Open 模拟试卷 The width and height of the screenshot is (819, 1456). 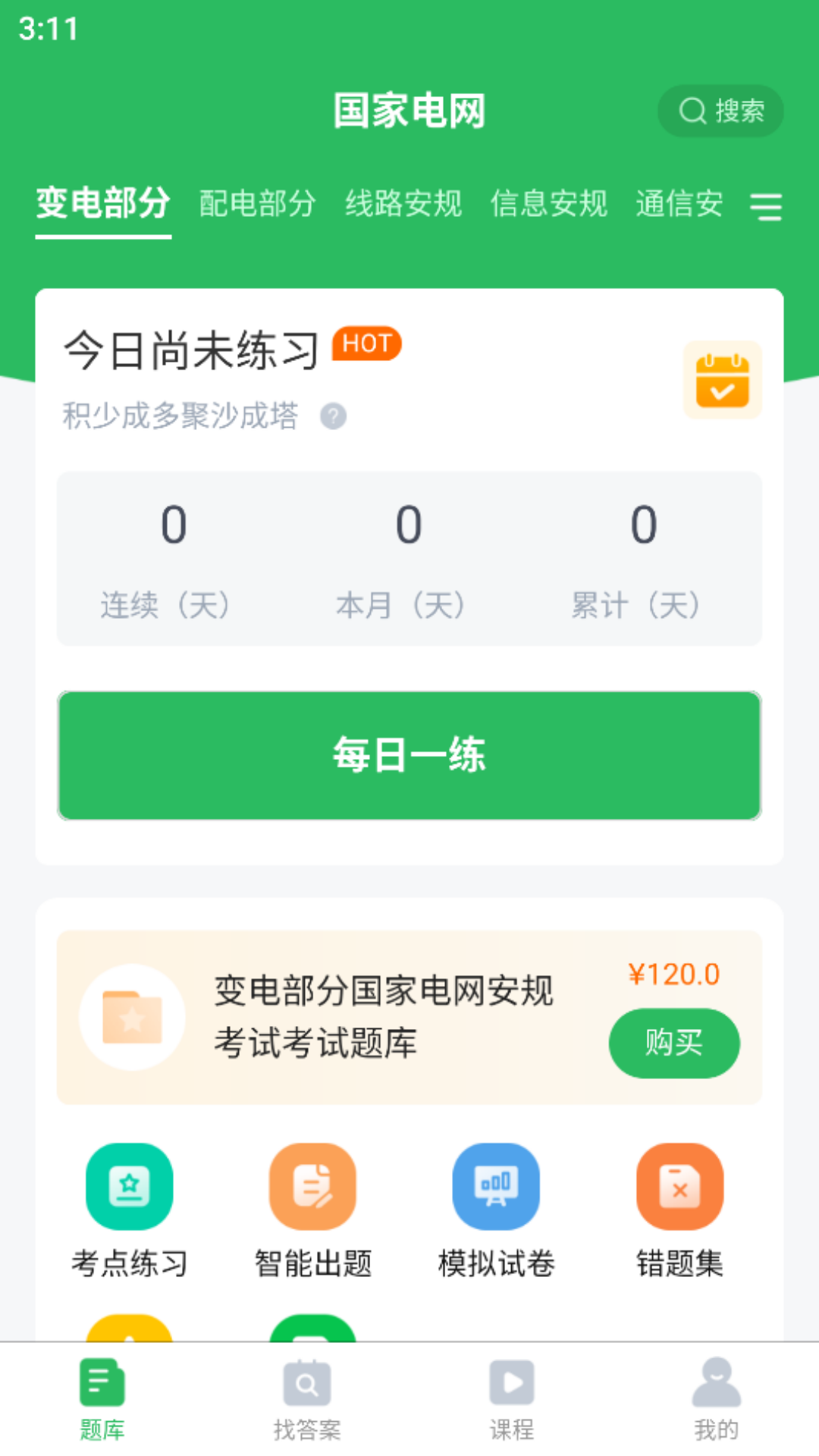click(x=497, y=1211)
